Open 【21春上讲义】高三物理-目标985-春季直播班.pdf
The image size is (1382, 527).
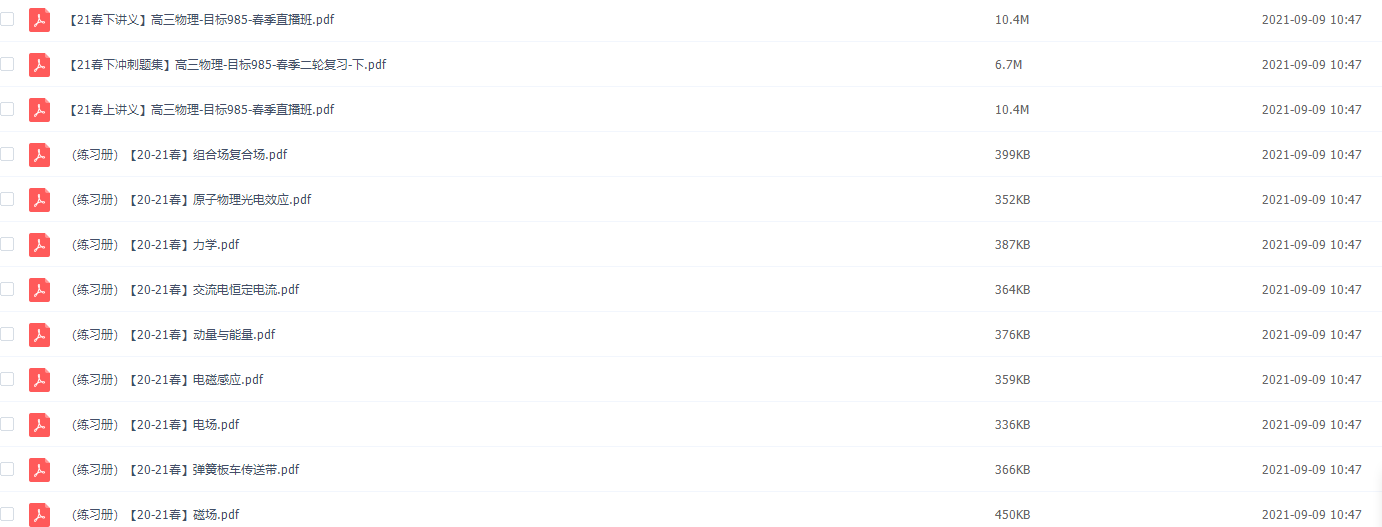tap(202, 110)
